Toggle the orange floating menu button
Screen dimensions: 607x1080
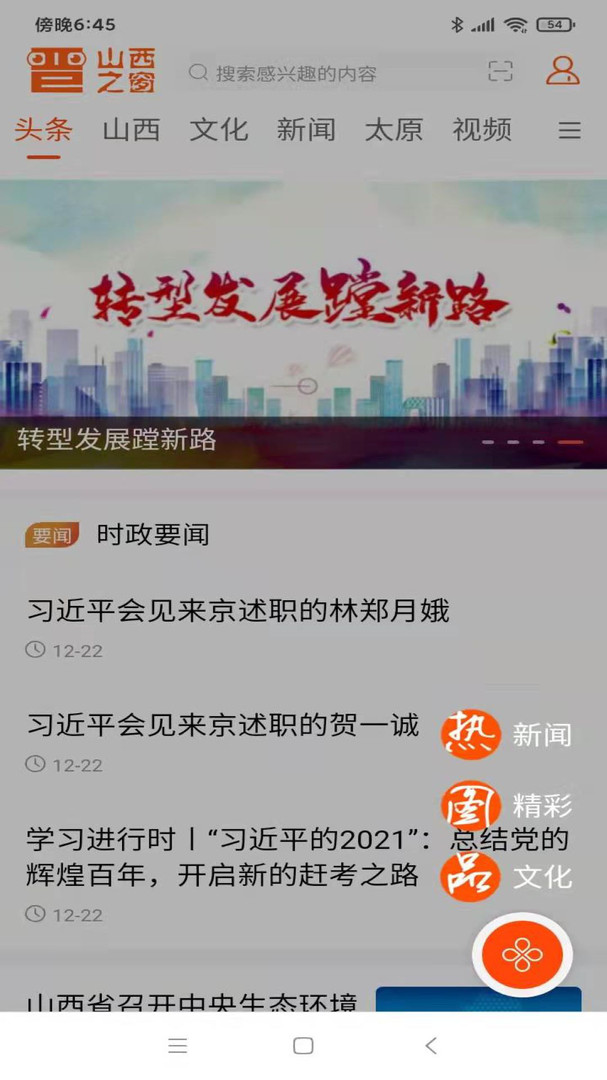click(522, 956)
